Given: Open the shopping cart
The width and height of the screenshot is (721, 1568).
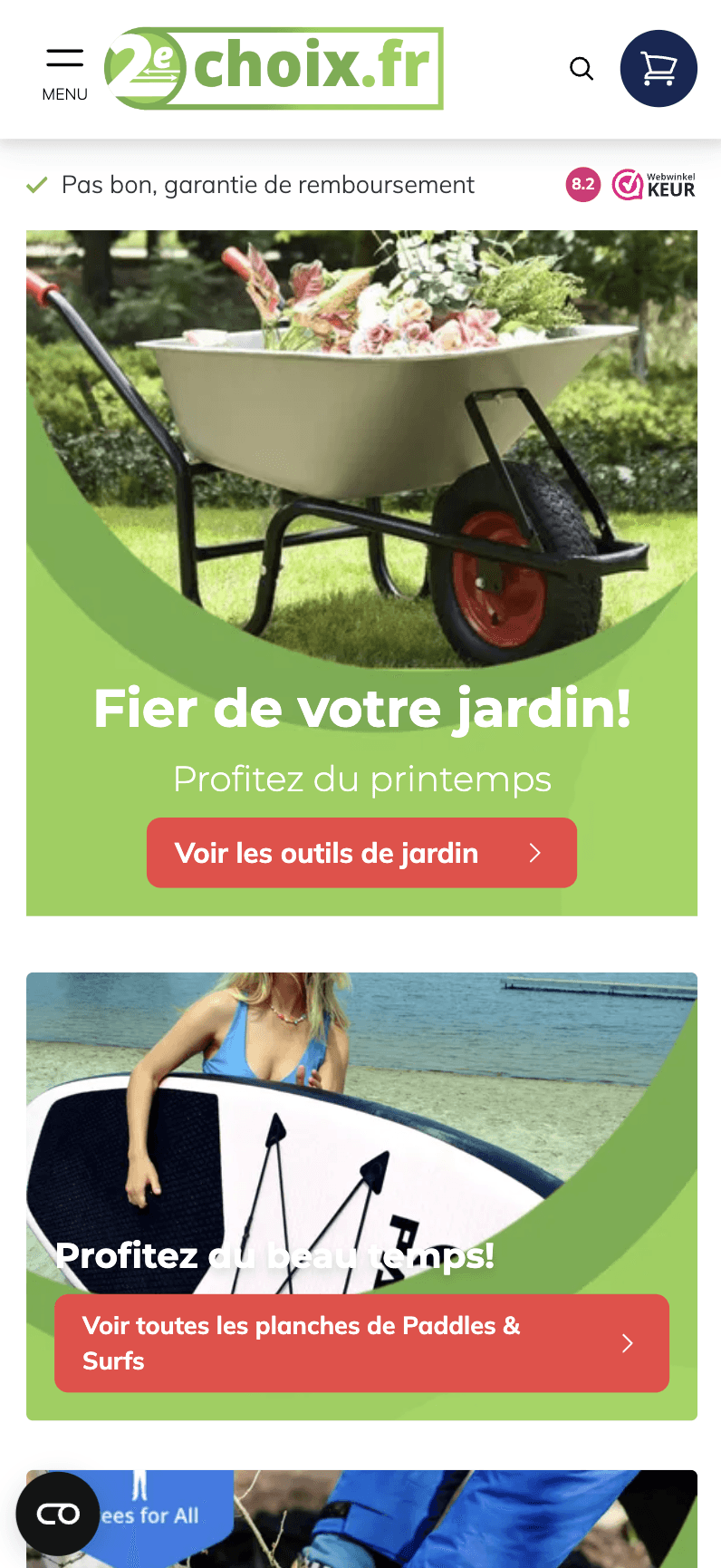Looking at the screenshot, I should [659, 69].
